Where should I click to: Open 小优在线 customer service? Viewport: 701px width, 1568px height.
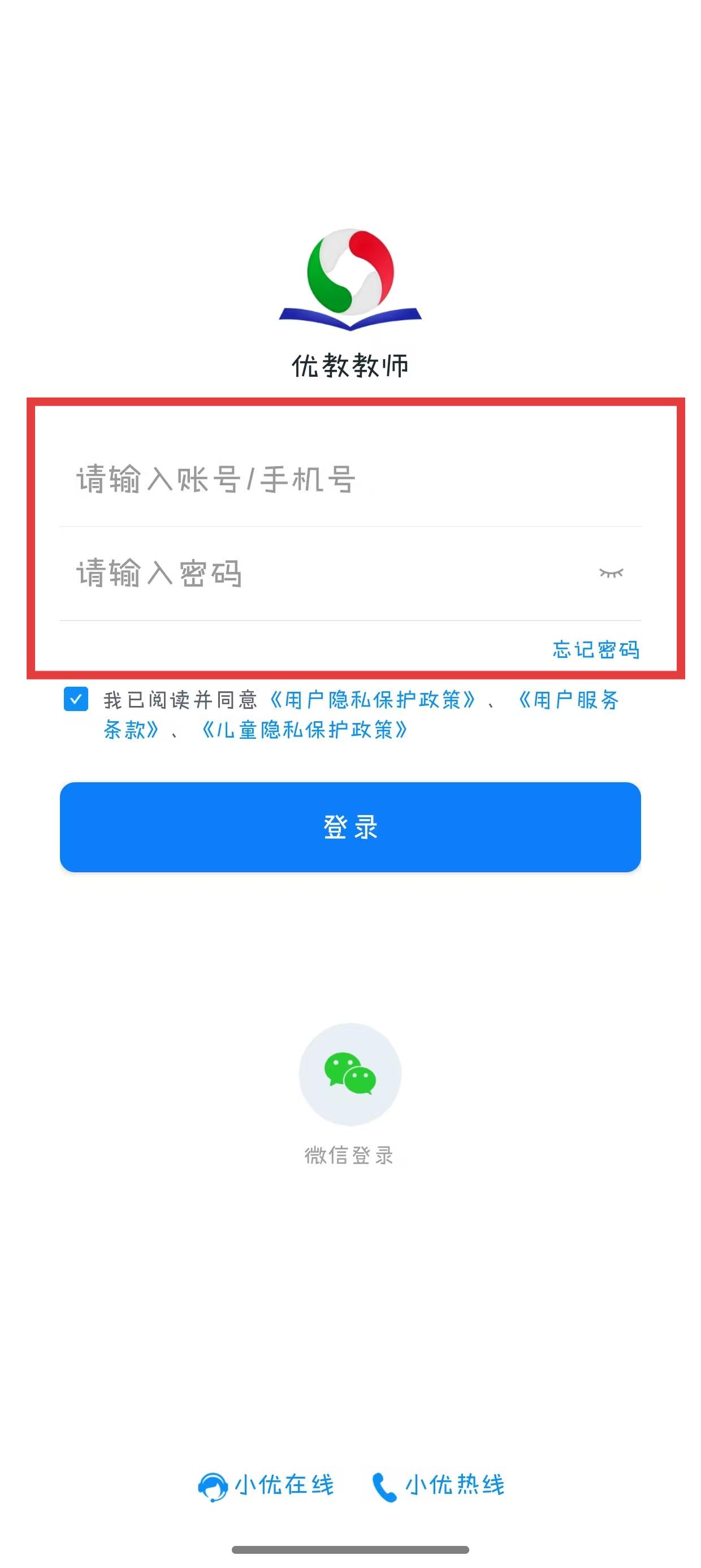[x=266, y=1485]
